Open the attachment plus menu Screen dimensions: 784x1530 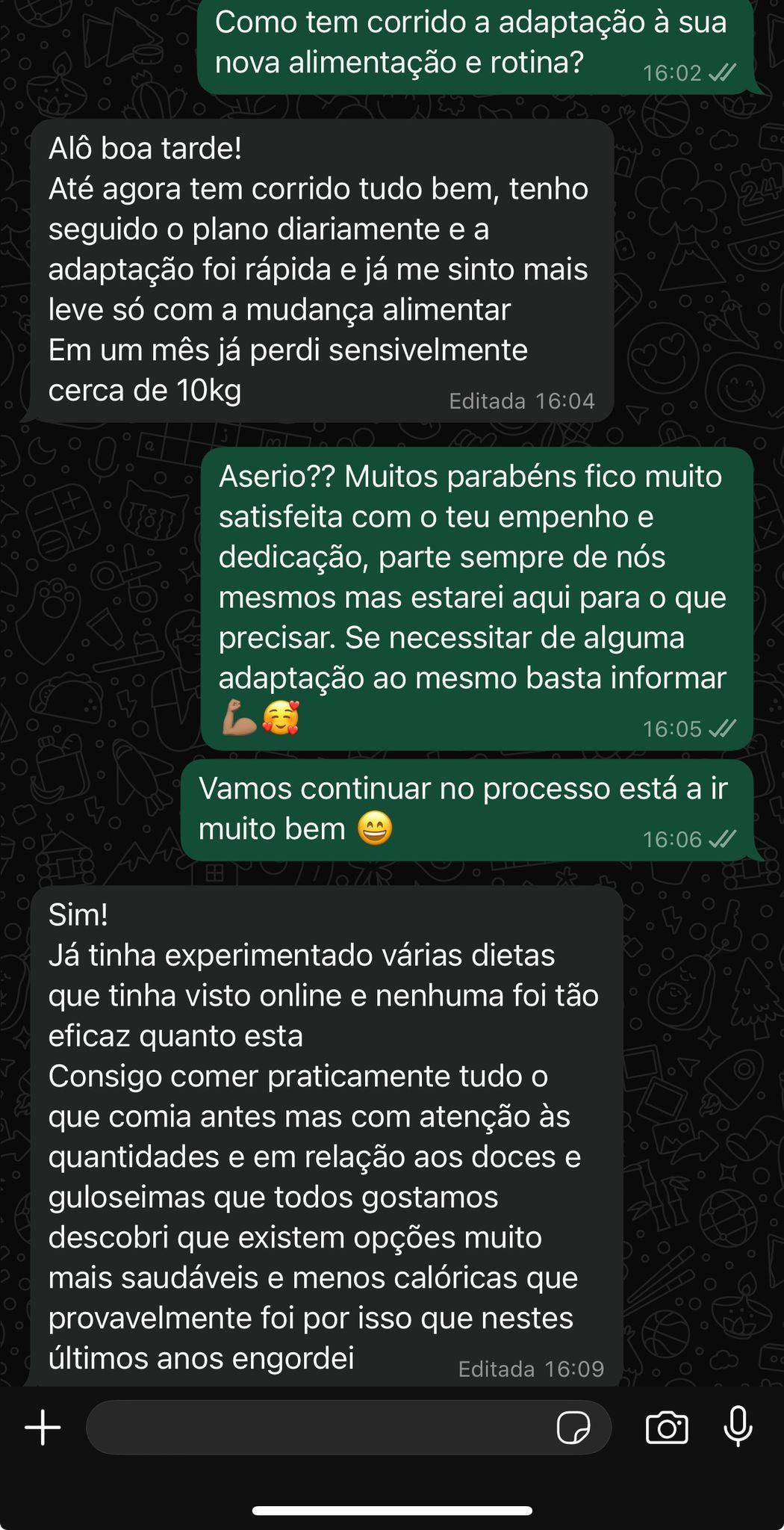click(x=43, y=1428)
